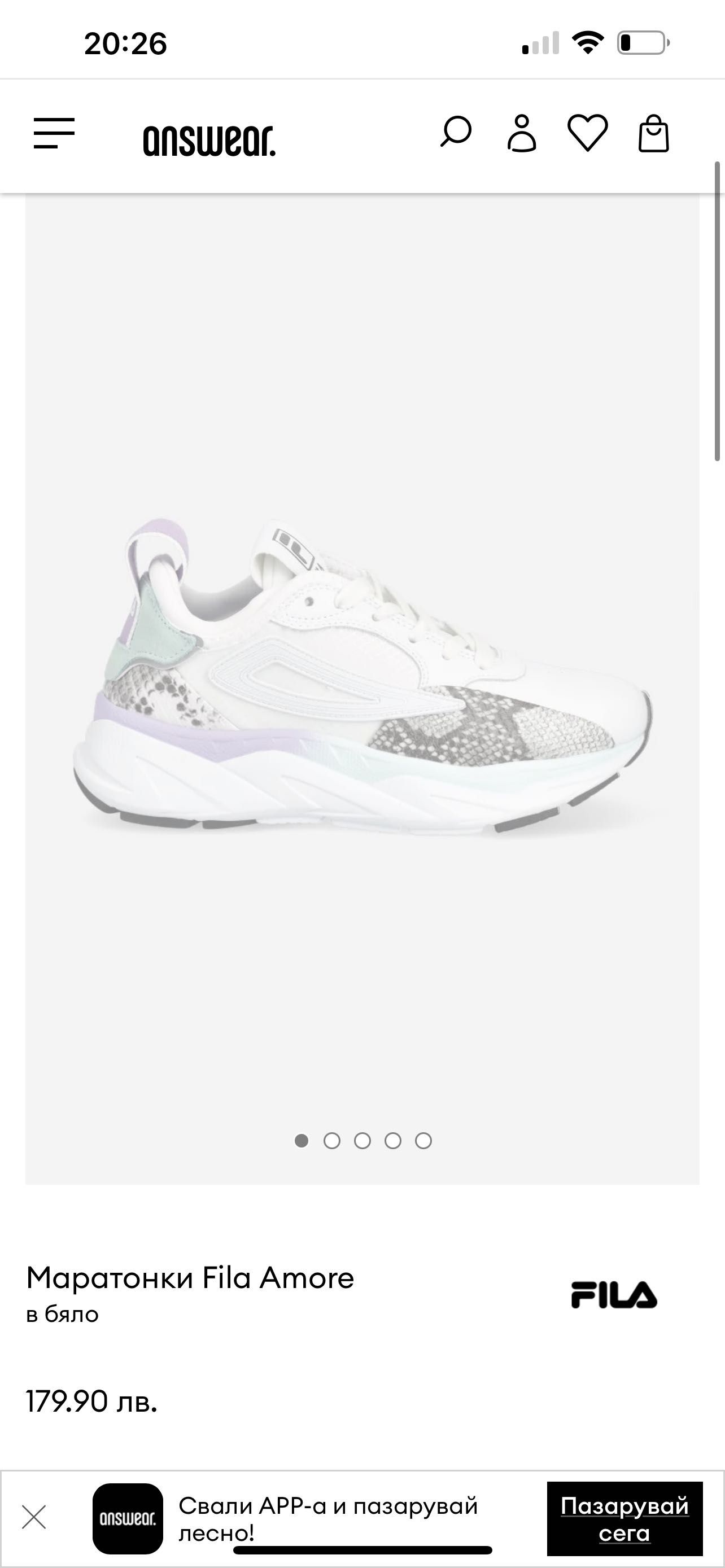Jump to the second product image dot

coord(332,1141)
